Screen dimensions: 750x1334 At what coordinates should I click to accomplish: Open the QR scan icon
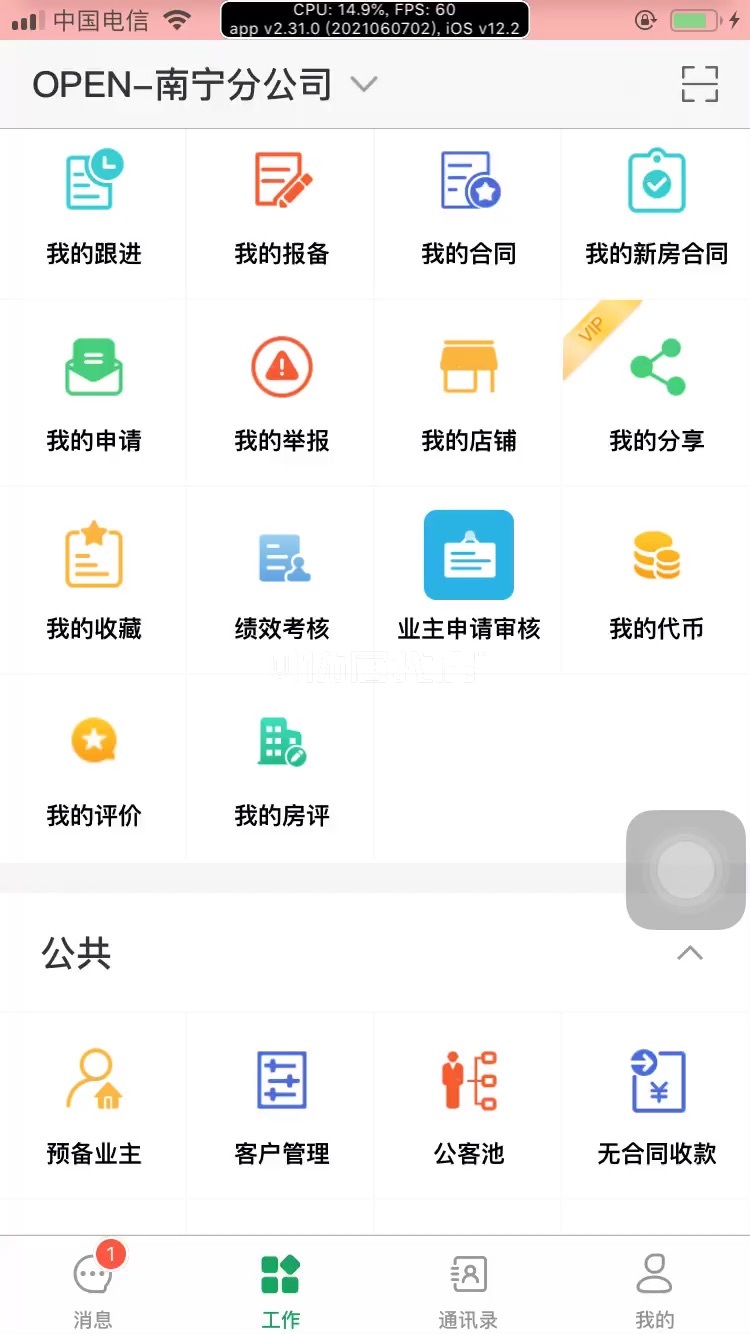click(700, 84)
